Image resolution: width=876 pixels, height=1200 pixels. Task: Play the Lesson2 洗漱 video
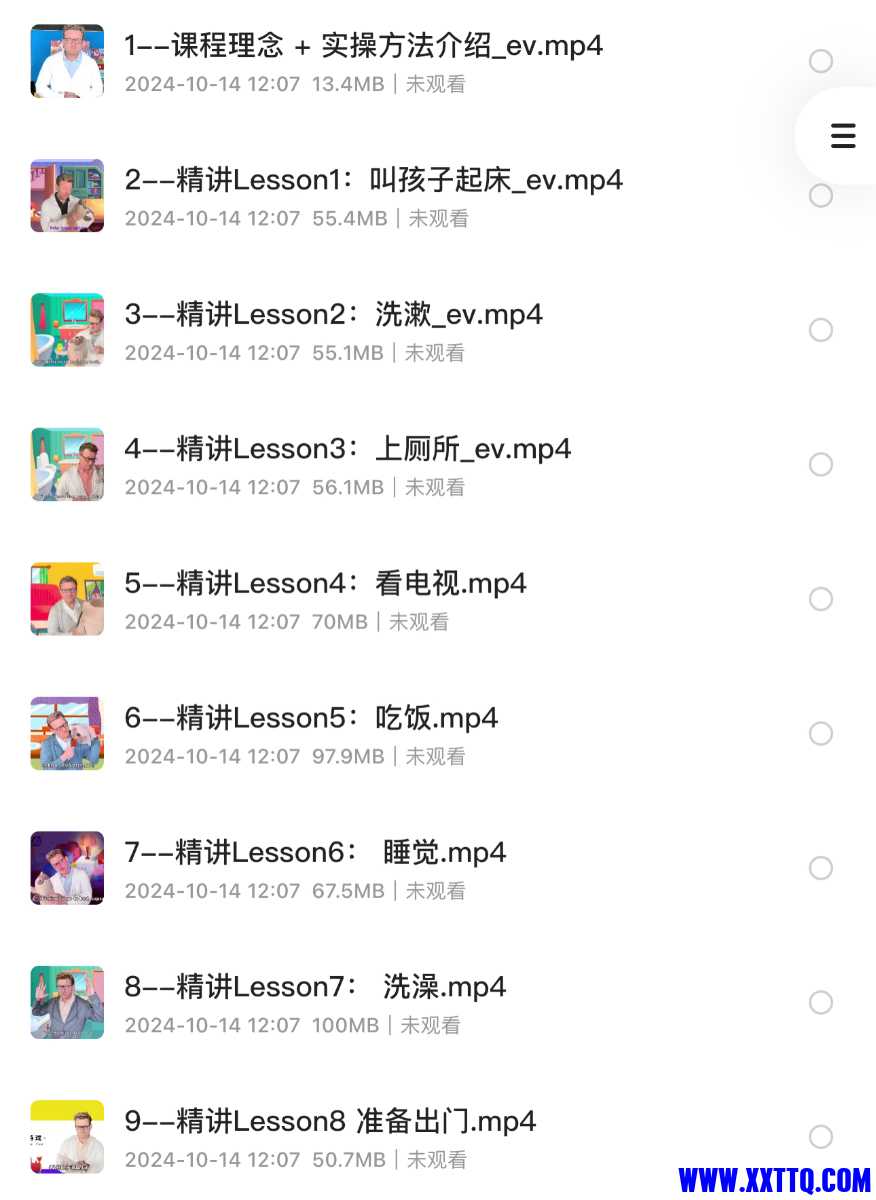coord(333,315)
